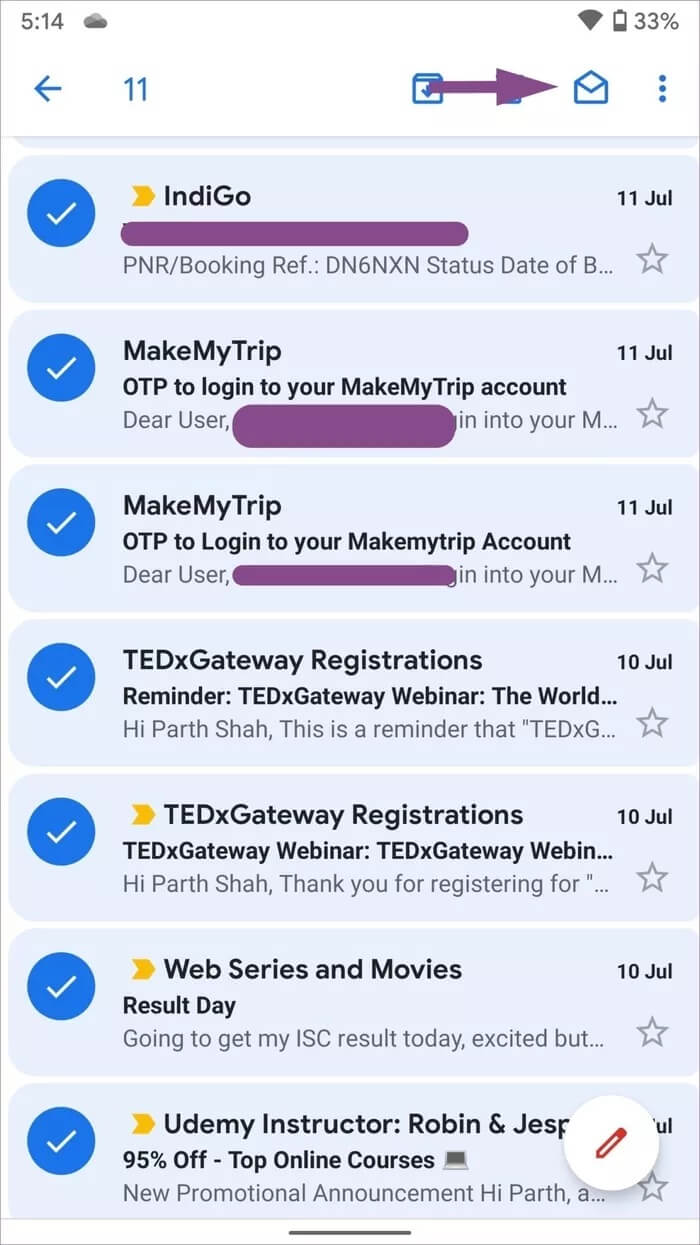Uncheck the Udemy Instructor email

(61, 1142)
